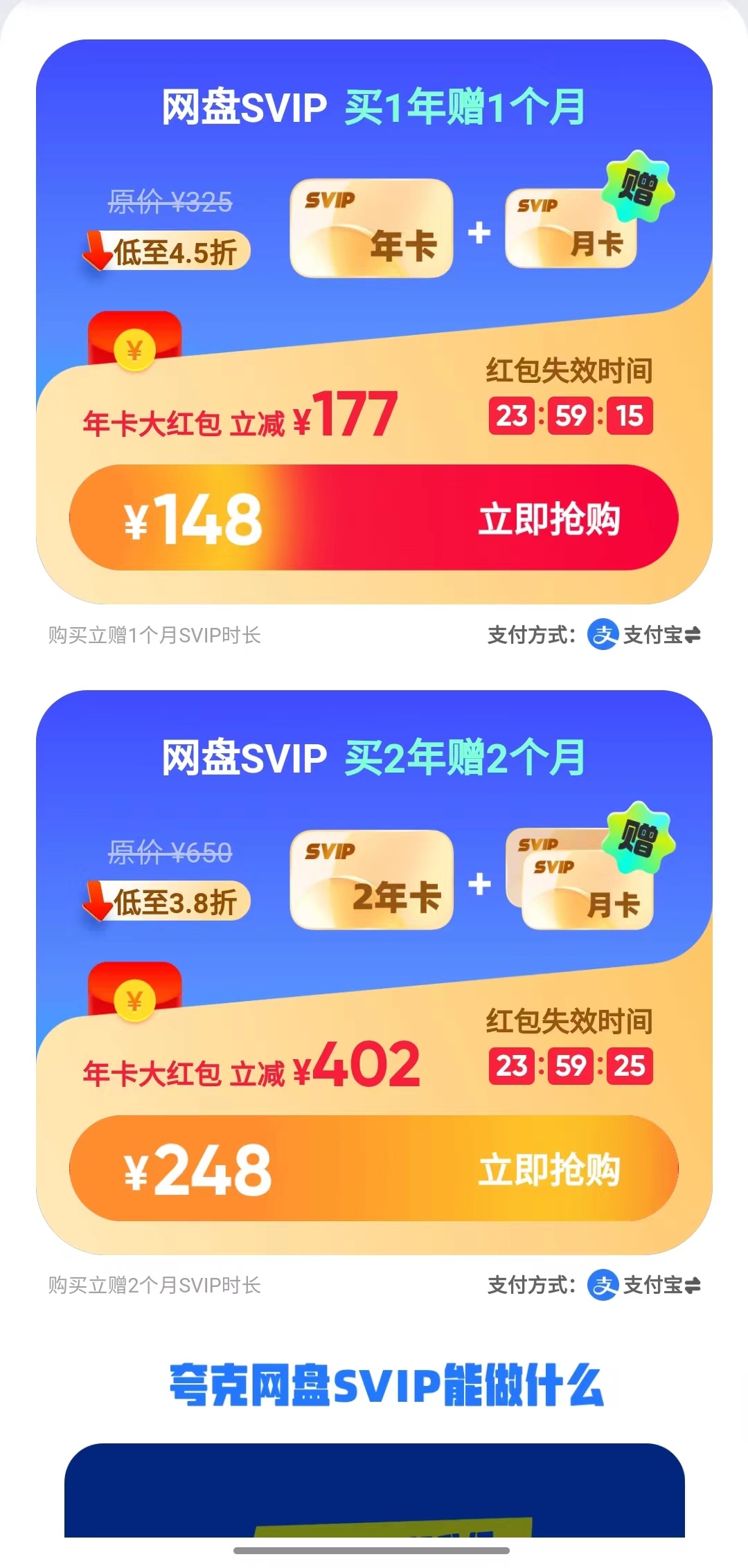Tap the ¥248 立即抢购 button
This screenshot has width=748, height=1568.
374,1169
